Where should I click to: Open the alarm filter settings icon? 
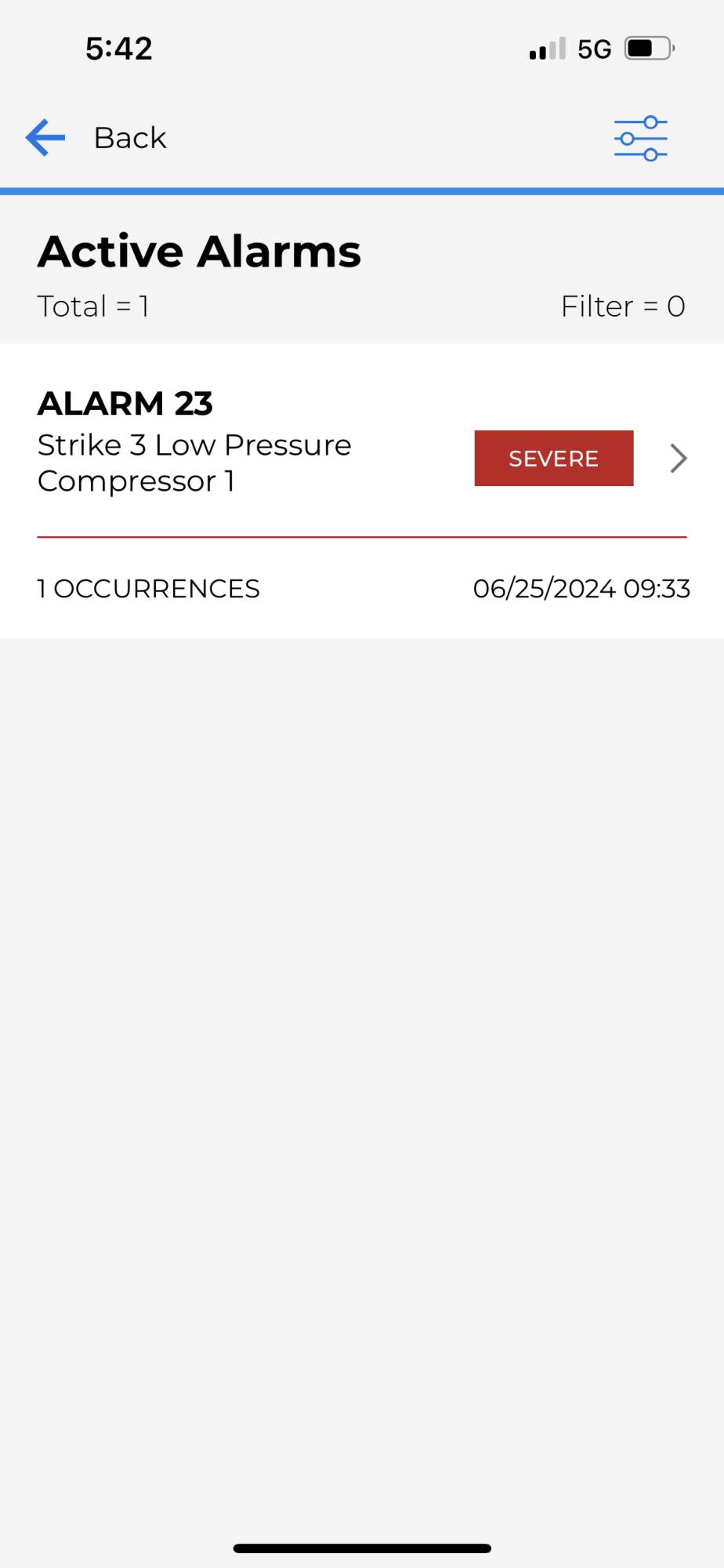(640, 139)
